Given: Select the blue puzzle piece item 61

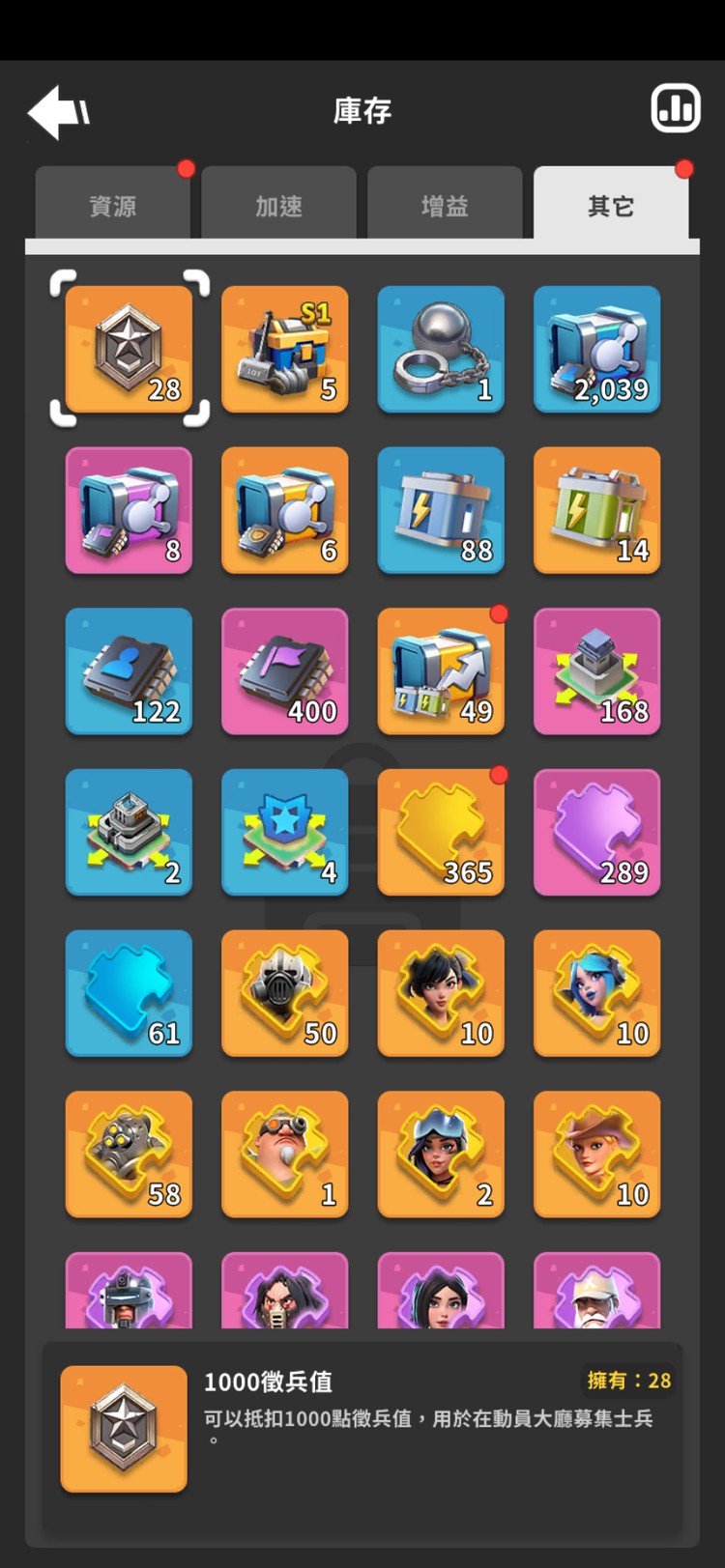Looking at the screenshot, I should 129,993.
